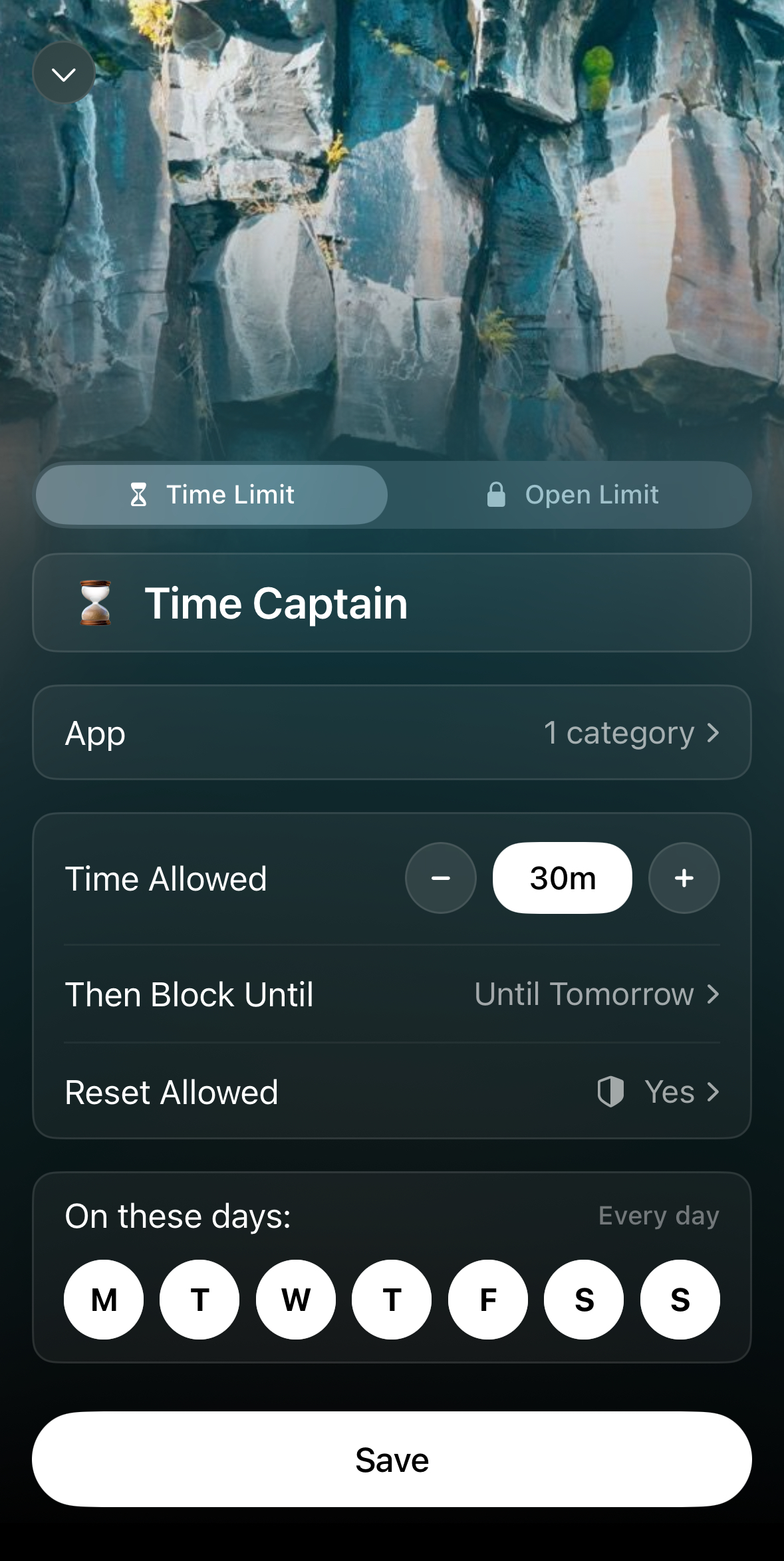
Task: Open the App category selection row
Action: click(392, 732)
